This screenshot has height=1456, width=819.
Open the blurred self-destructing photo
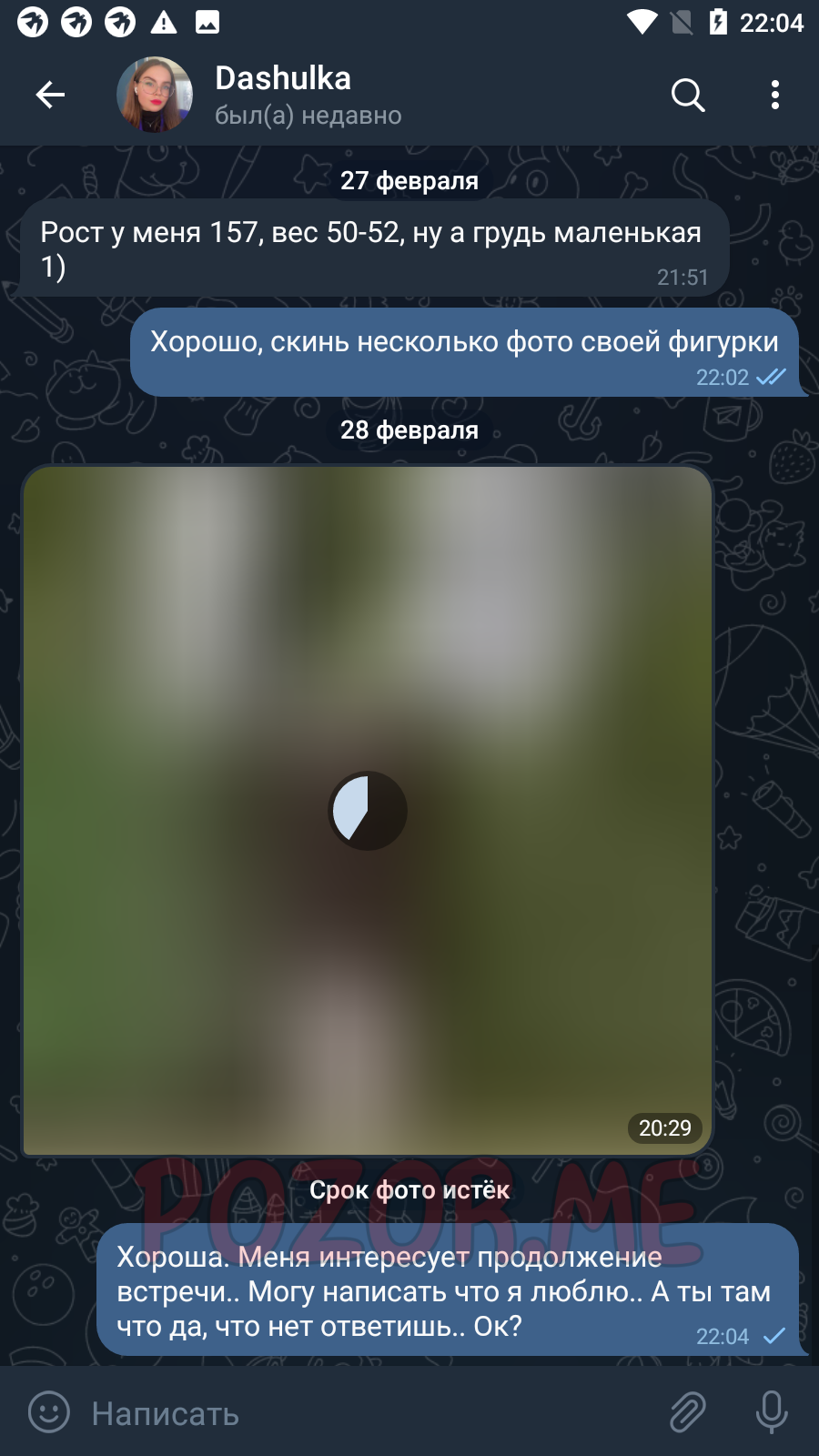[x=368, y=811]
